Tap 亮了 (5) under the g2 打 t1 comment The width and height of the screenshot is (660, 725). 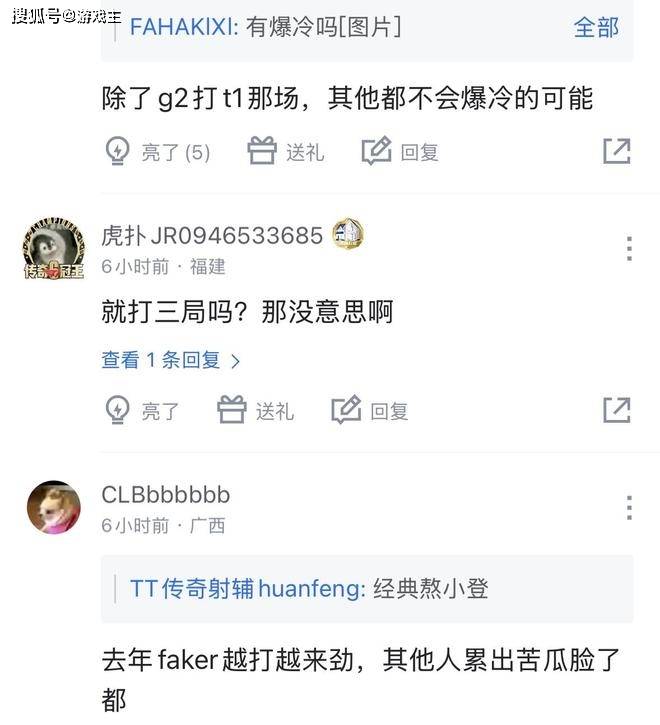[159, 152]
